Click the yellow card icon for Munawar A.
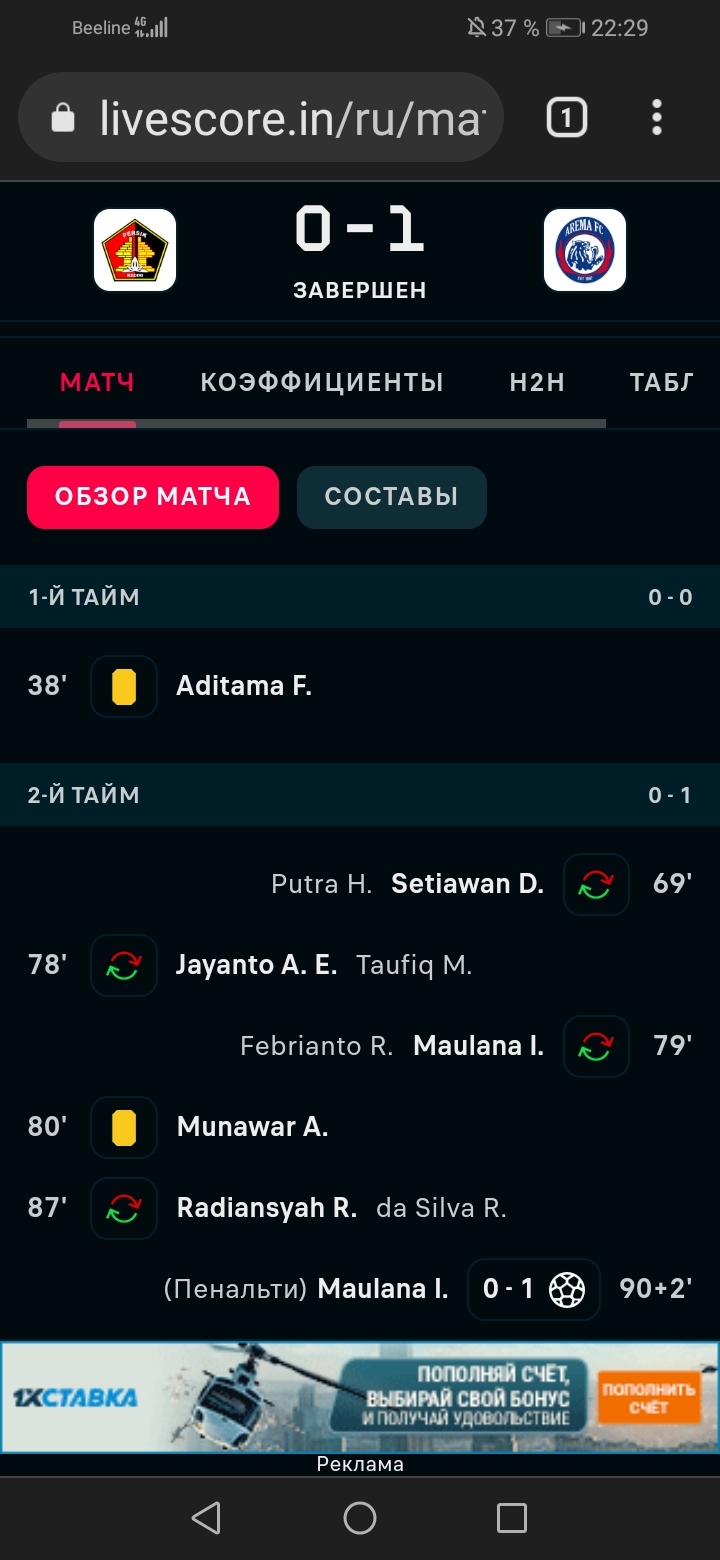The image size is (720, 1560). (x=123, y=1127)
